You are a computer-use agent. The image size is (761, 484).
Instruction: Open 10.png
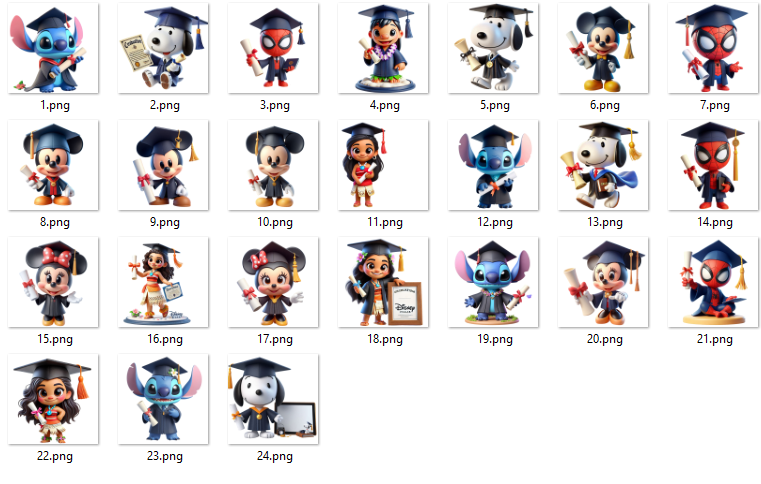pyautogui.click(x=273, y=165)
